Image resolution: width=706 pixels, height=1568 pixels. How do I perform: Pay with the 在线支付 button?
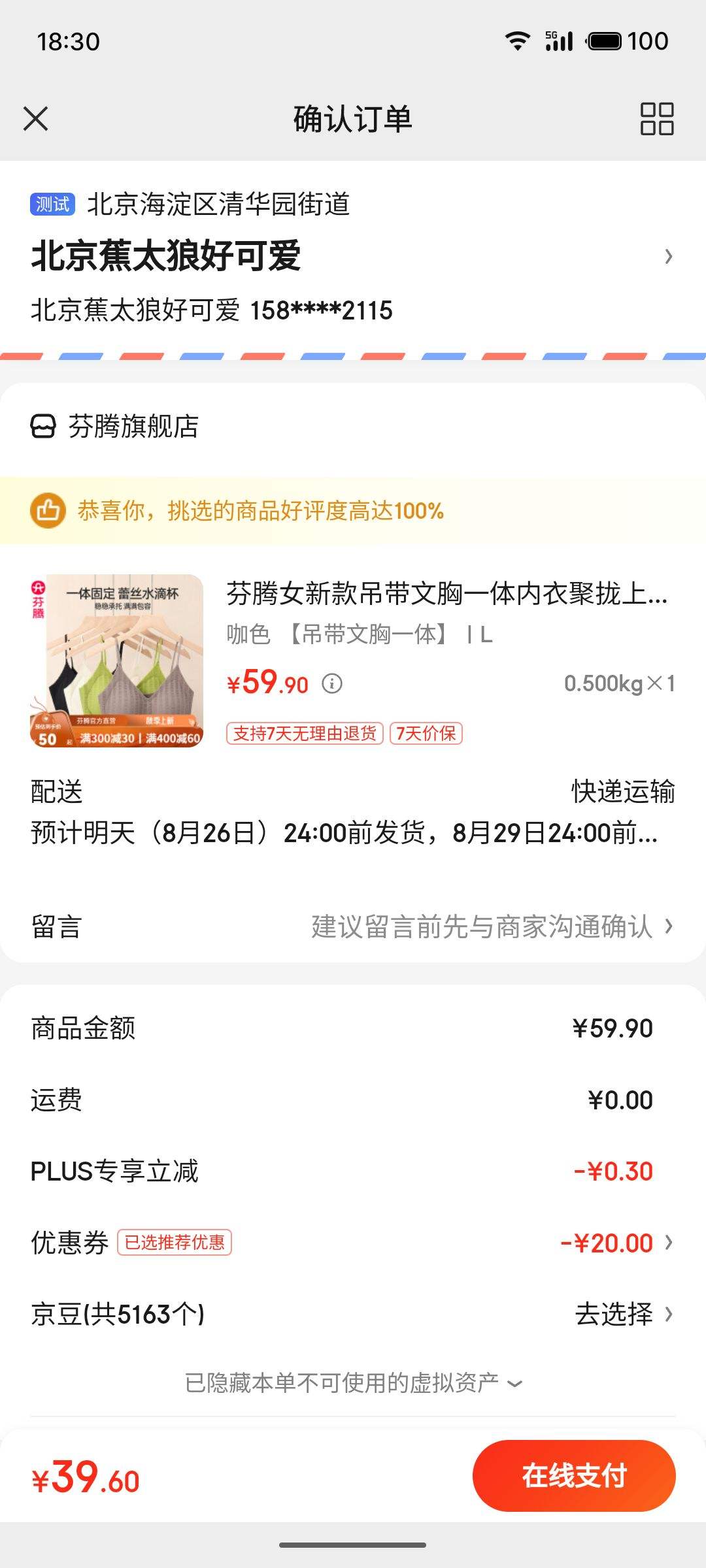[573, 1475]
